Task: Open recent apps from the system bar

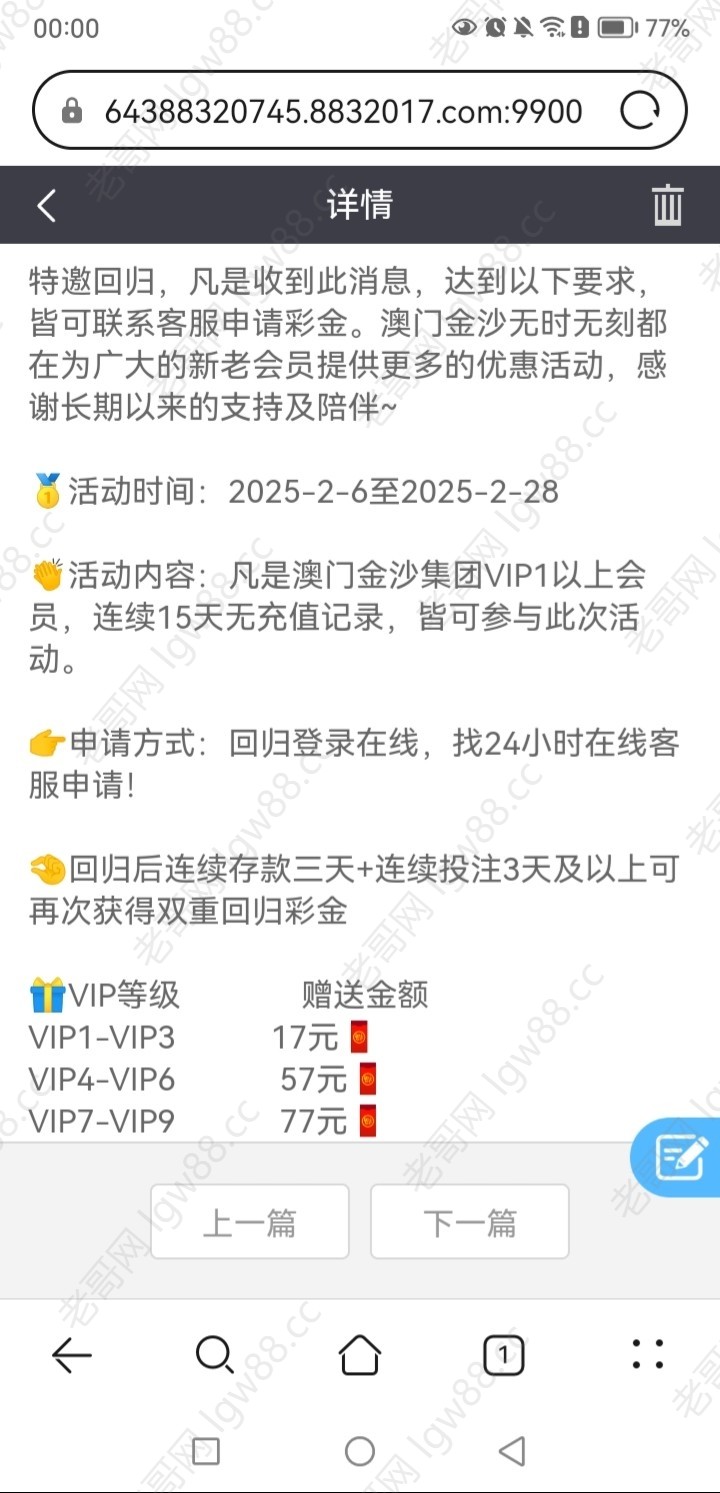Action: 206,1451
